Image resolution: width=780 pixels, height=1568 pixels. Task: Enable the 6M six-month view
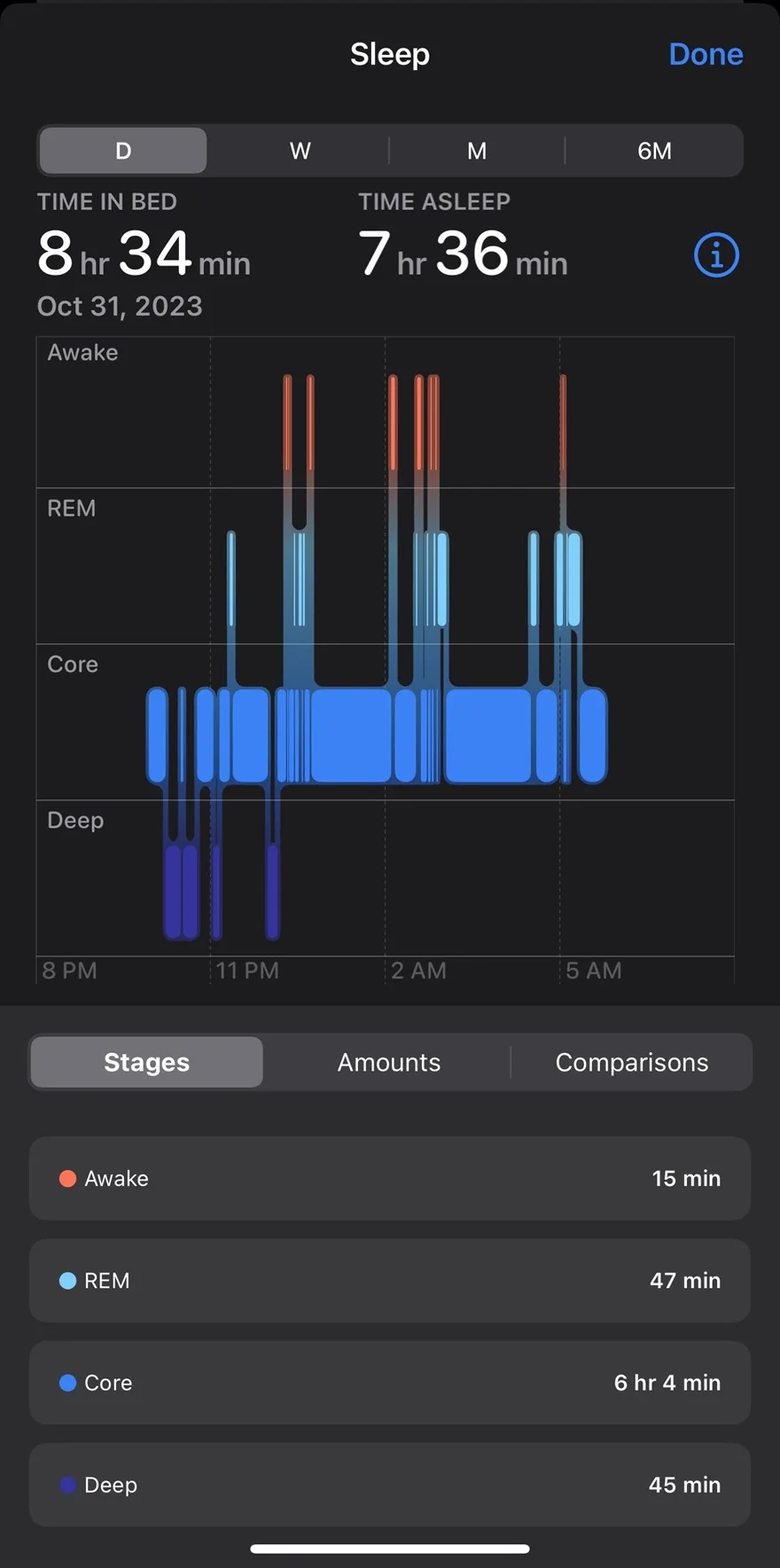pyautogui.click(x=654, y=150)
